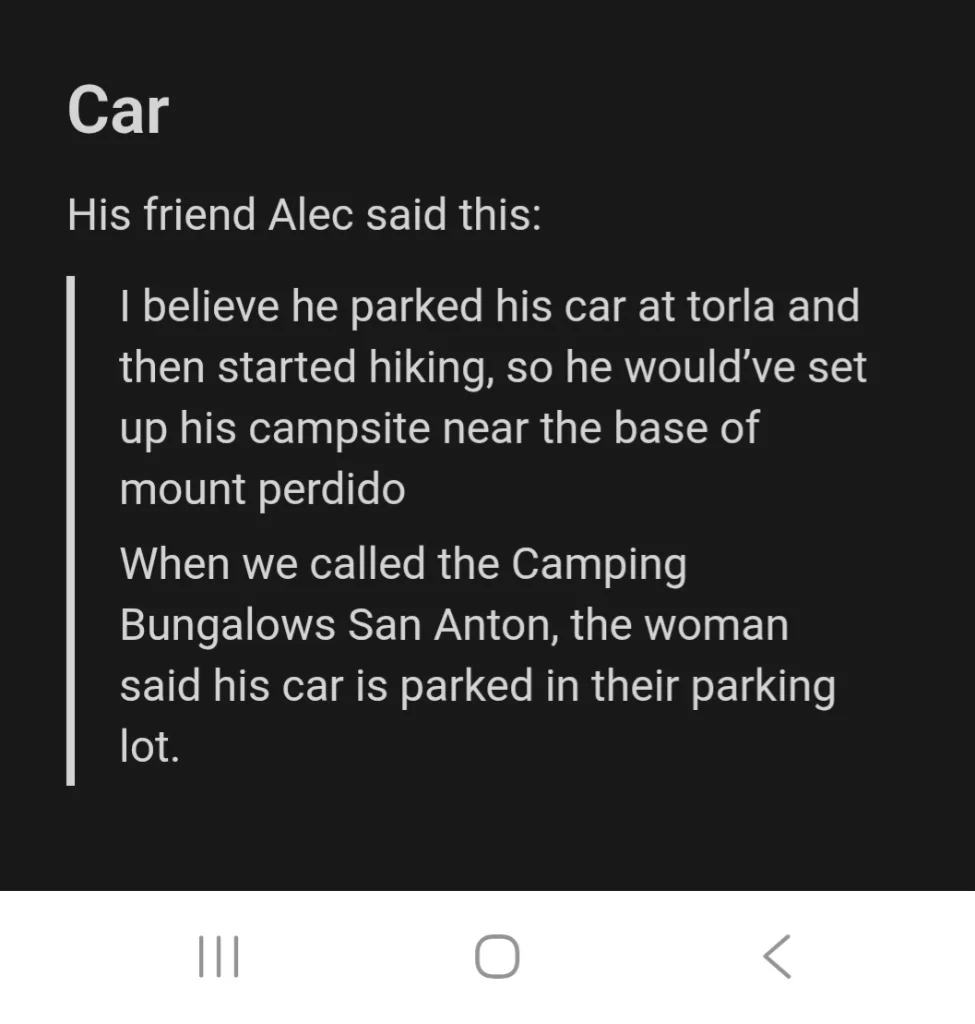Open the recent apps view

coord(219,956)
